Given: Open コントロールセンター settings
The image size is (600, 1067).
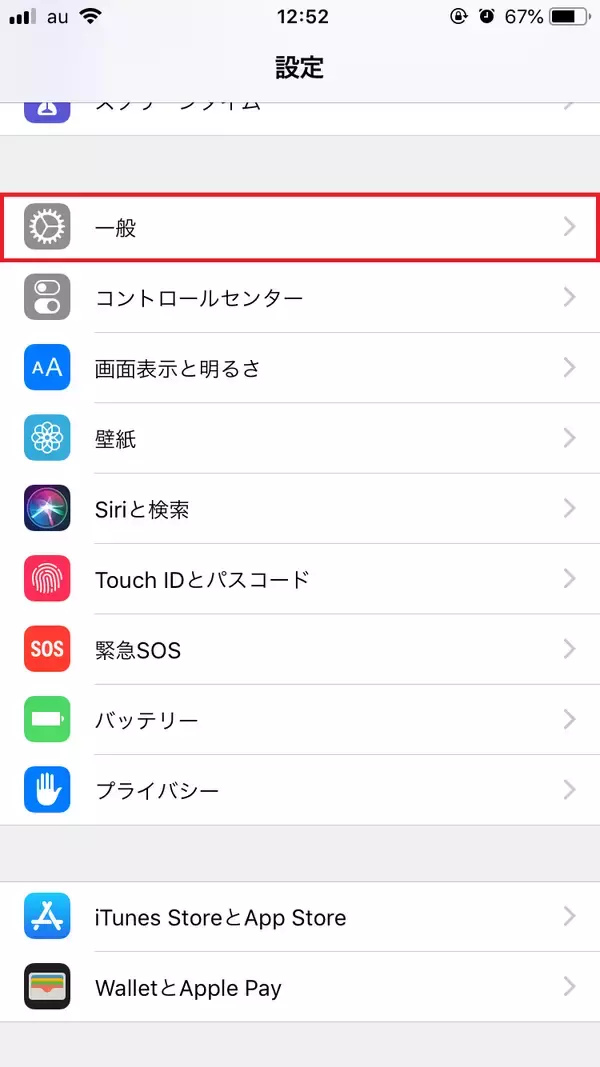Looking at the screenshot, I should point(300,298).
